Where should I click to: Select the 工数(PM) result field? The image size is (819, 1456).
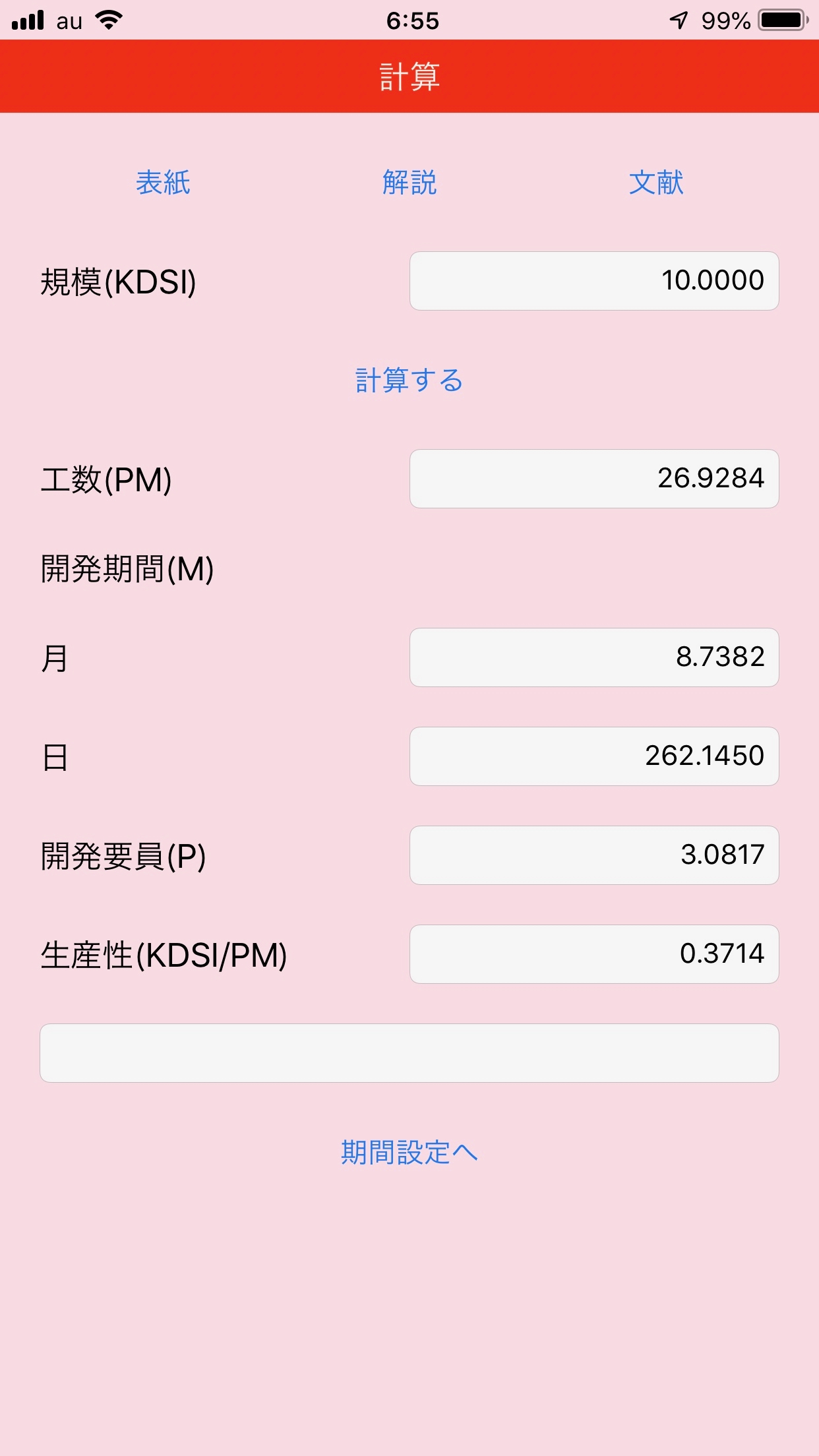pyautogui.click(x=594, y=479)
